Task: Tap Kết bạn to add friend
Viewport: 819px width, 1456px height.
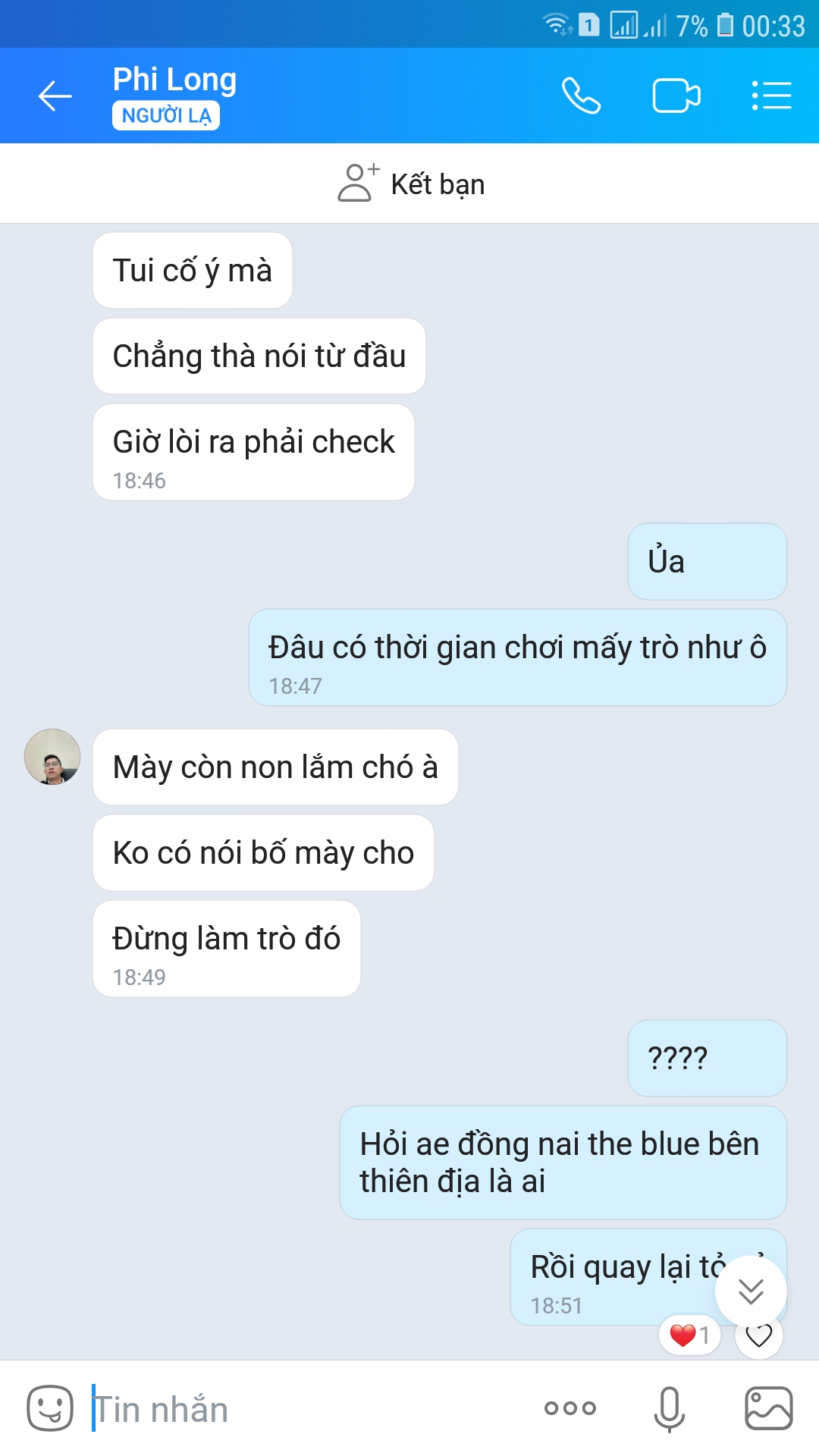Action: point(411,184)
